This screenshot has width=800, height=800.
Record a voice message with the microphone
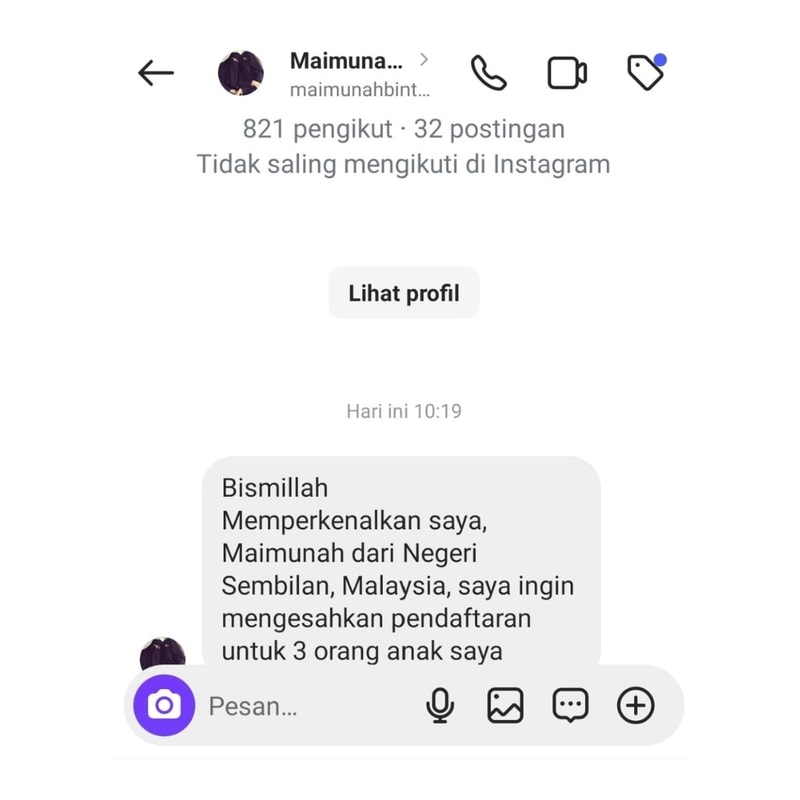point(439,706)
